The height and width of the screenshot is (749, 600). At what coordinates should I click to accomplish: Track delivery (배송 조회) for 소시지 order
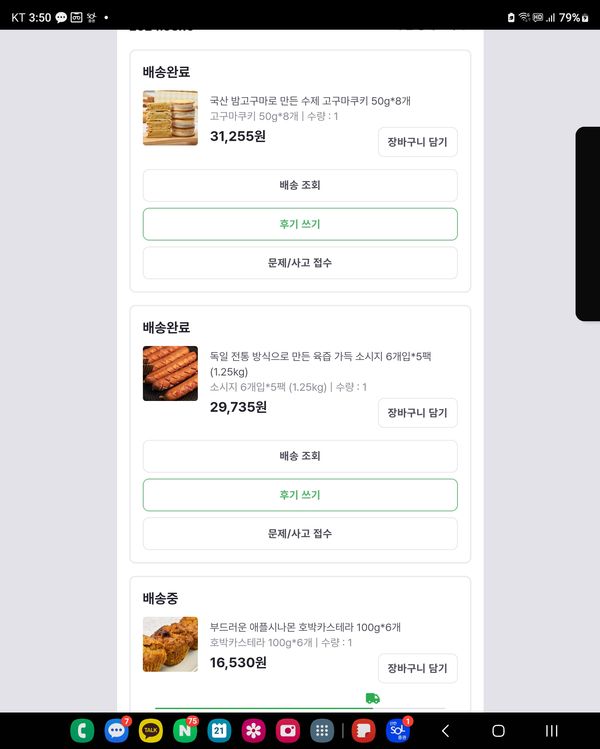(x=300, y=456)
